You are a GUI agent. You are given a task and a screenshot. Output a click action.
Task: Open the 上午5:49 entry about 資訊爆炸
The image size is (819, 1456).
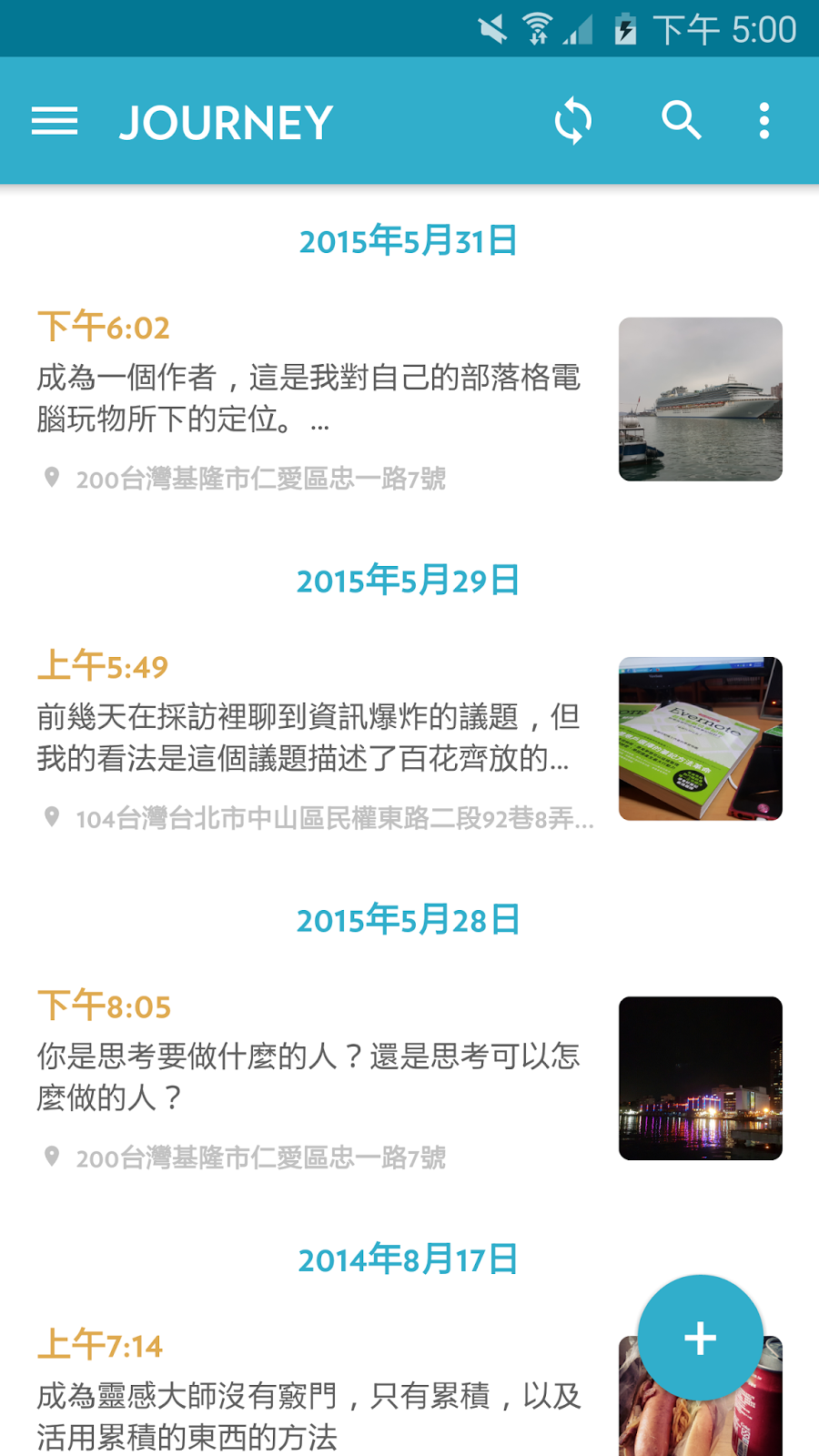point(309,737)
